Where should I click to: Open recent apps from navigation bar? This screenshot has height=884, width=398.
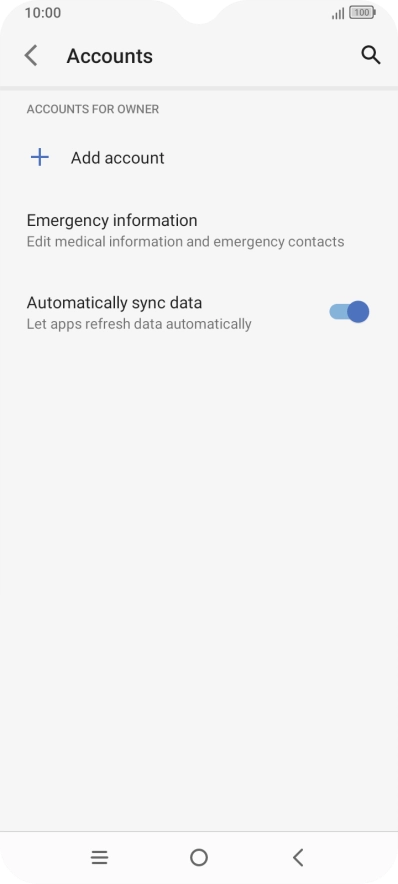click(x=99, y=858)
